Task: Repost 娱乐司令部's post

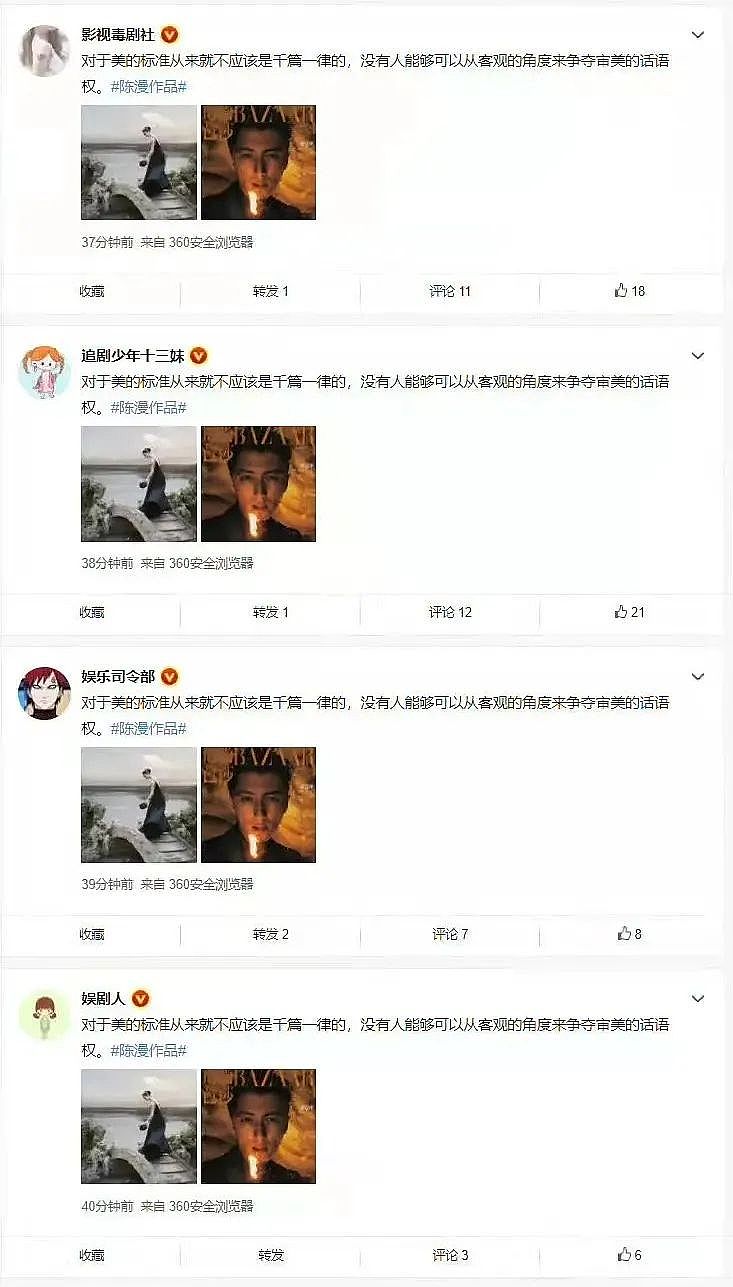Action: [x=270, y=934]
